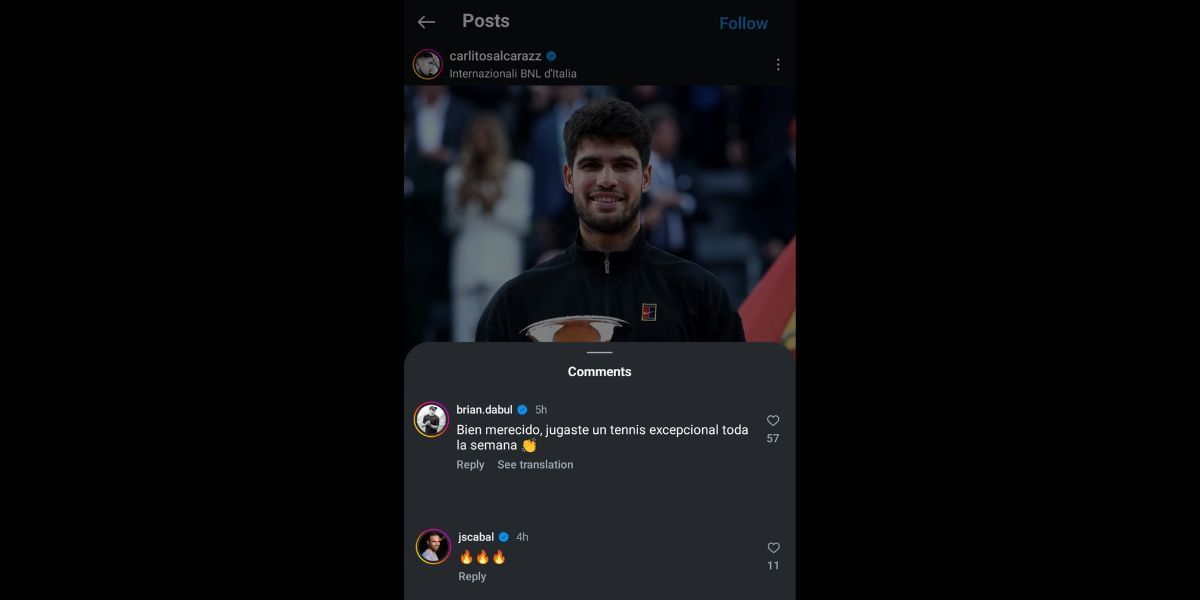Reply to jscabal's comment

click(472, 577)
